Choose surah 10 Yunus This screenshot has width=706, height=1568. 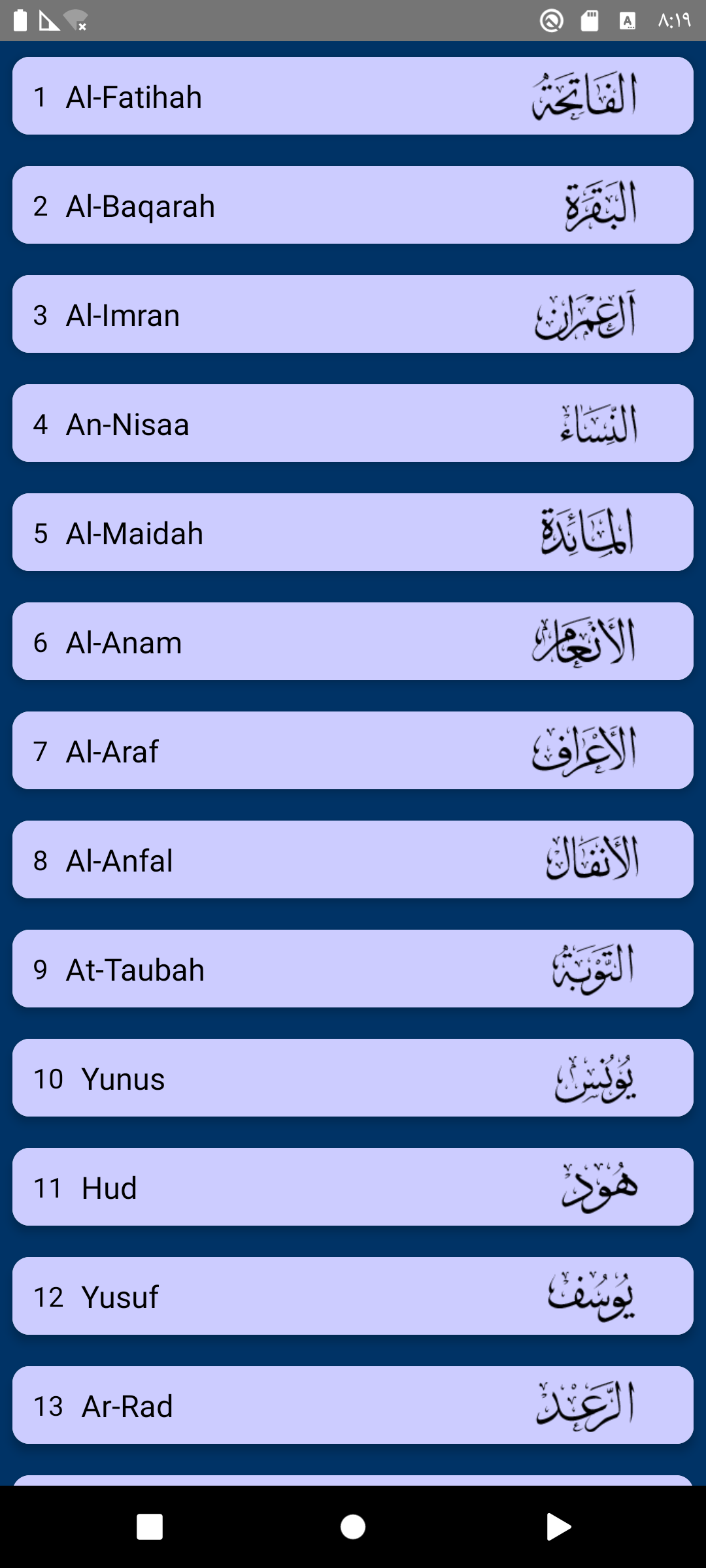coord(353,1078)
